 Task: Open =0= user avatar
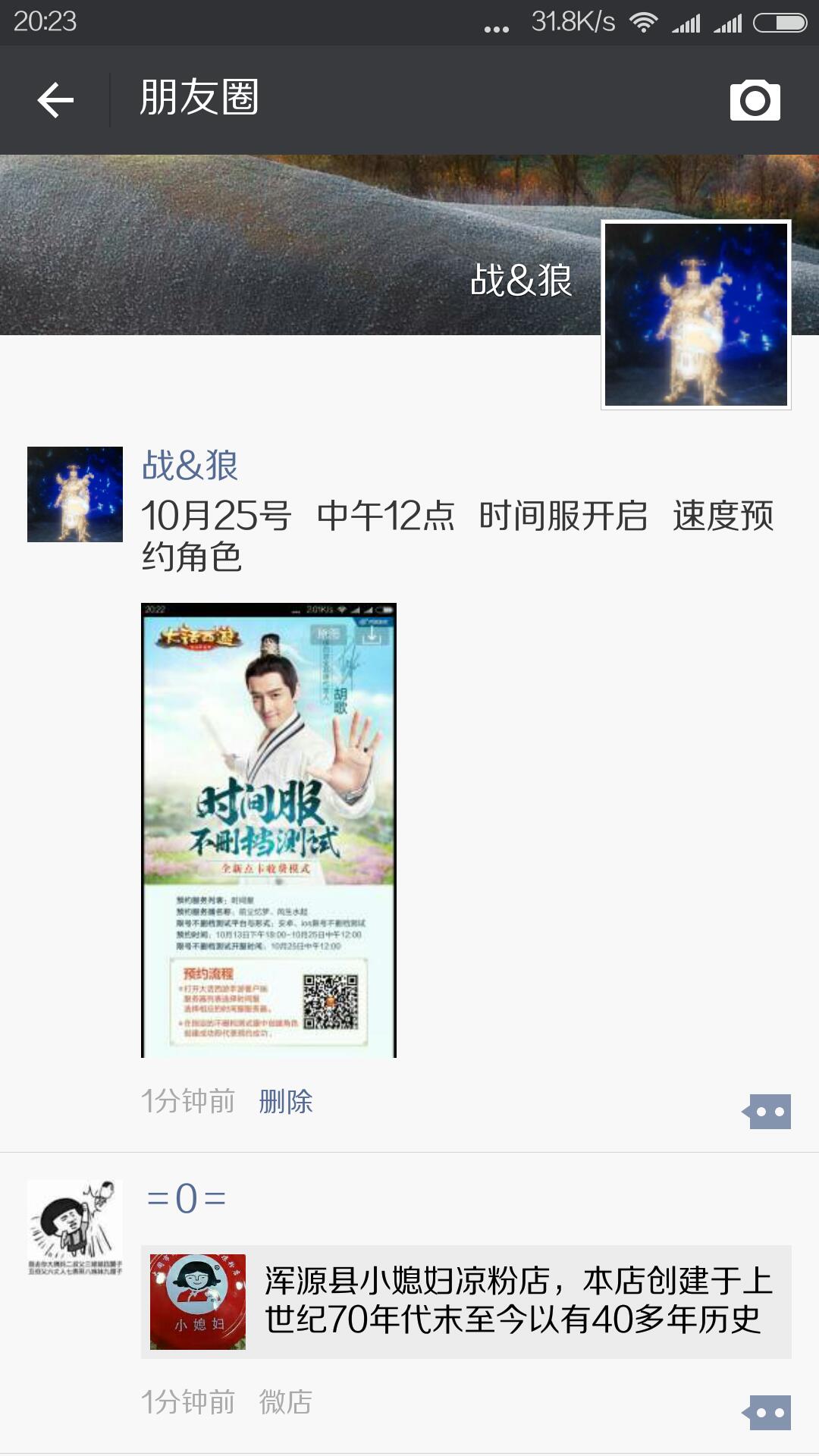click(x=74, y=1227)
